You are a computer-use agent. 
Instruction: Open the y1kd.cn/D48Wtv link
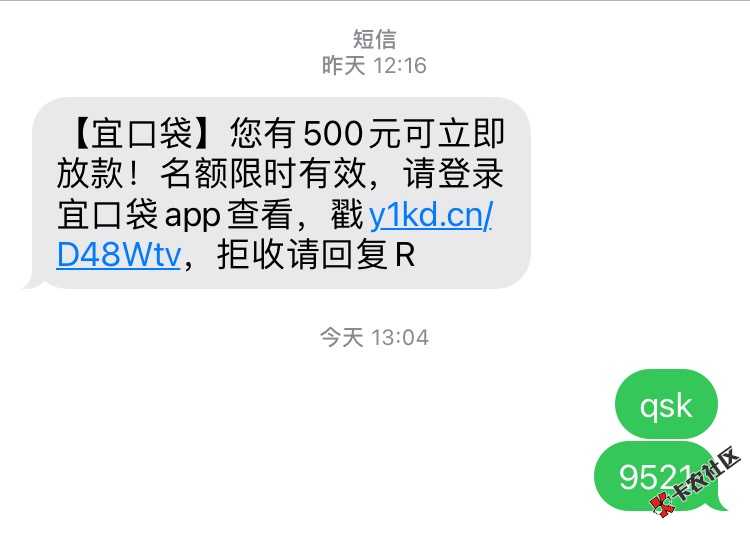[431, 217]
